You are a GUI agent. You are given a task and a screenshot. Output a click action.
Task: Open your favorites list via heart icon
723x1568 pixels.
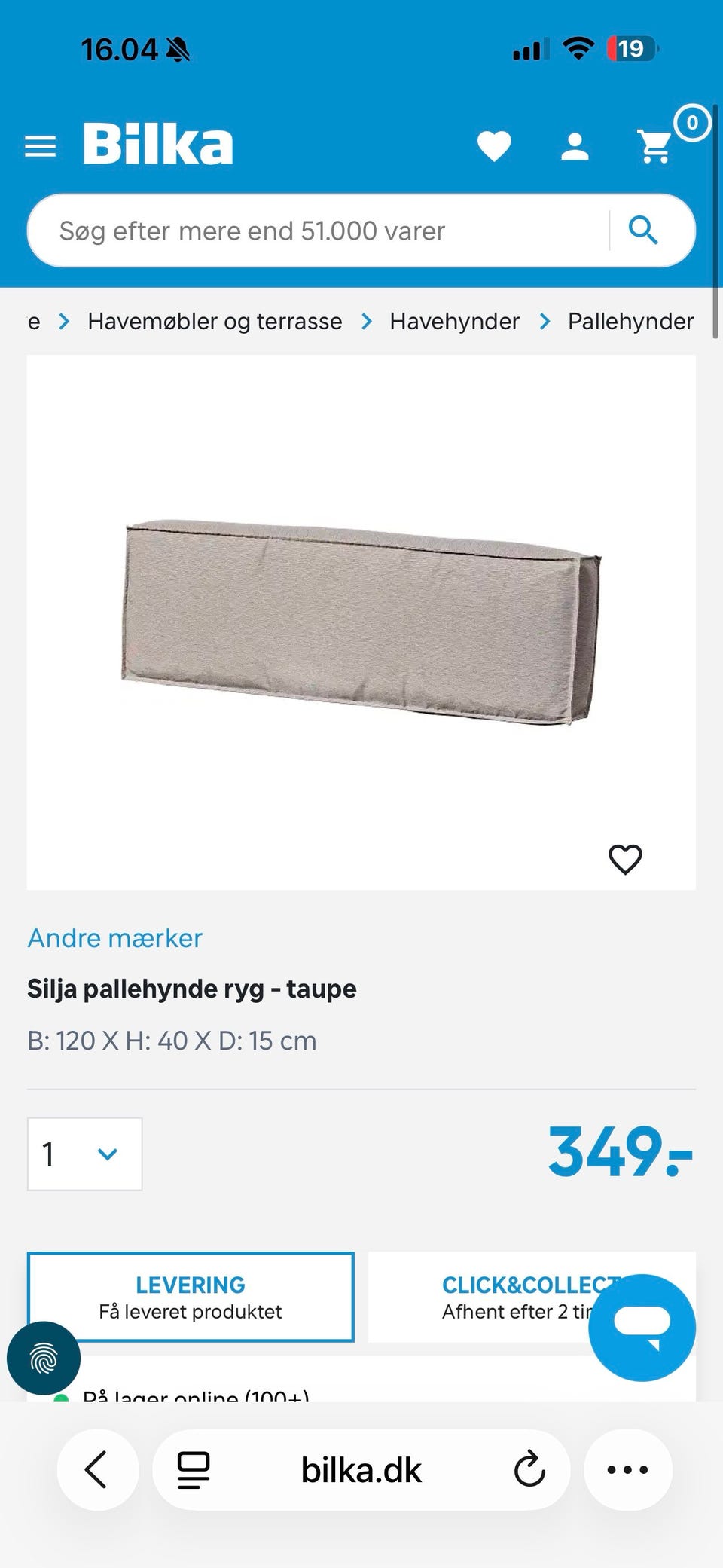click(x=495, y=145)
